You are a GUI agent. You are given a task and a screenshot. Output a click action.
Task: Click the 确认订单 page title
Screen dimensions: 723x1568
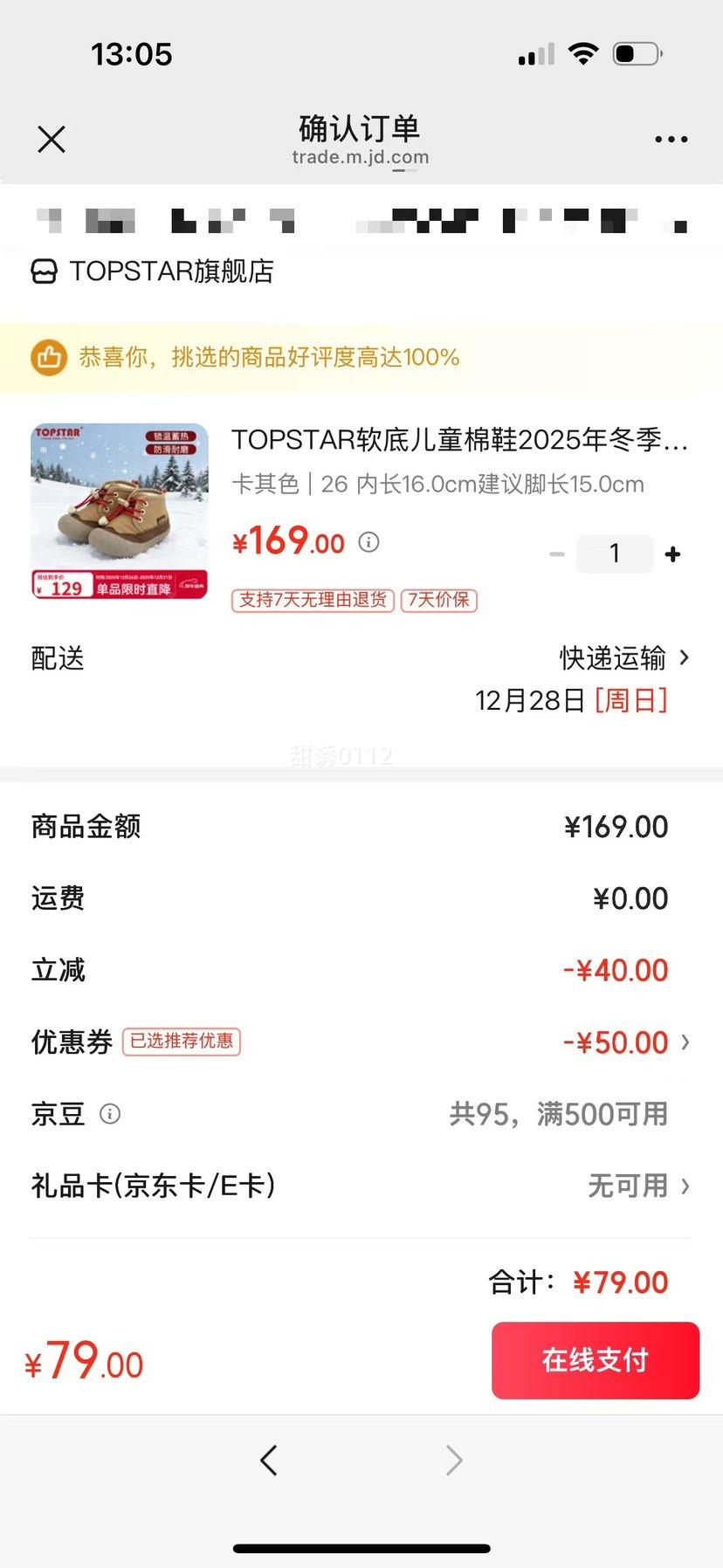pos(357,128)
